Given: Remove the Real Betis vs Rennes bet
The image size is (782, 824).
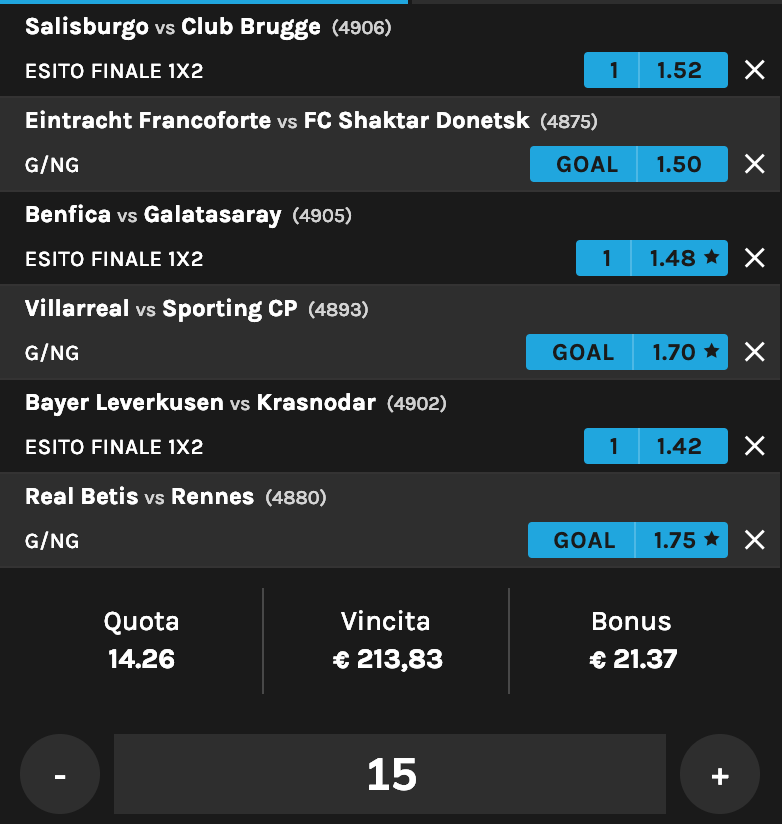Looking at the screenshot, I should pos(755,540).
